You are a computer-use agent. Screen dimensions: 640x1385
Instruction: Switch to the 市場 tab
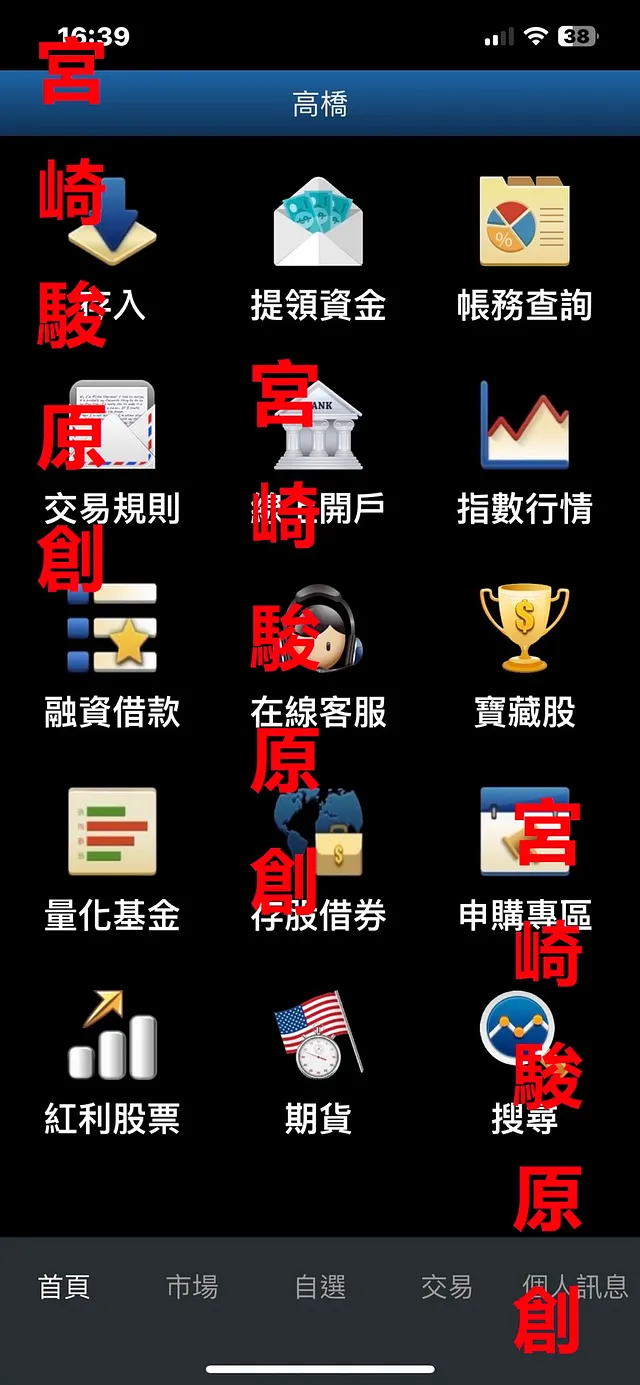click(192, 1287)
